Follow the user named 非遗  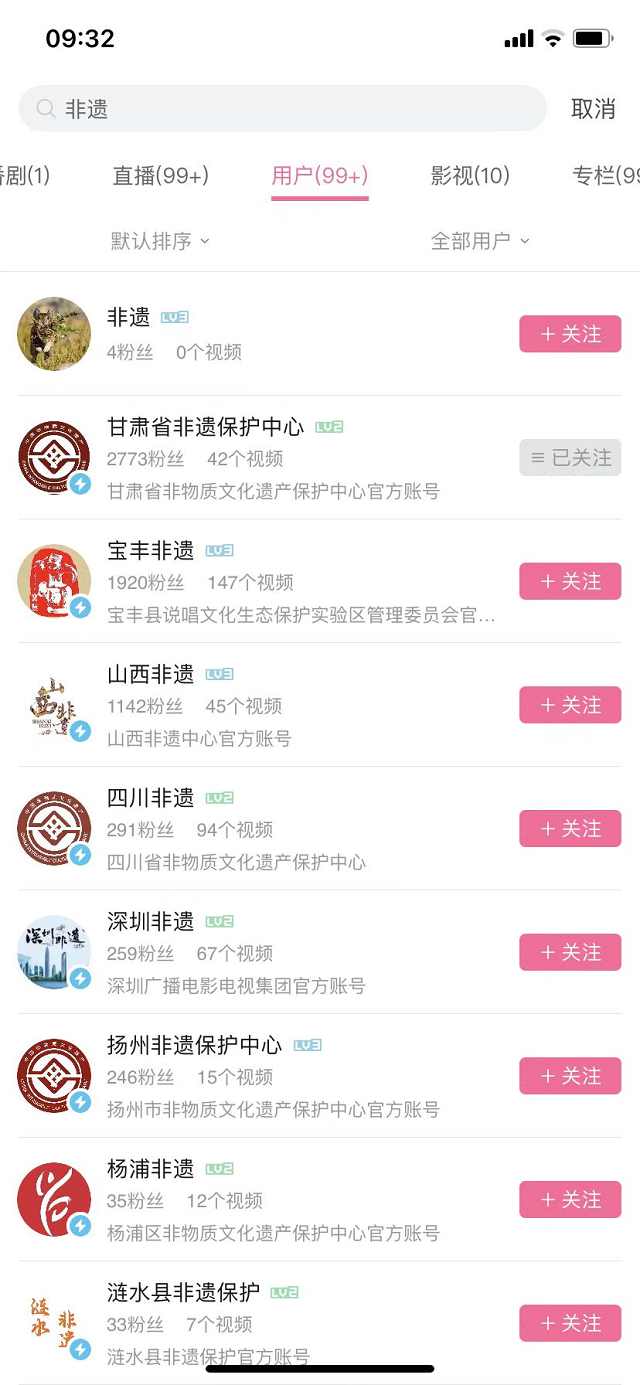[x=570, y=334]
